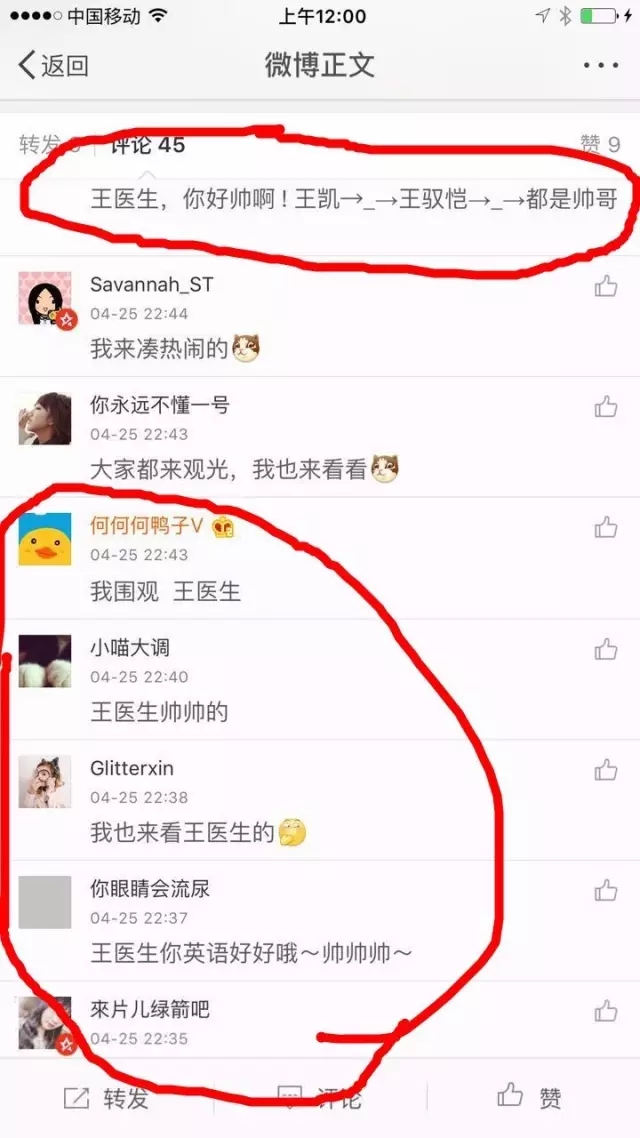This screenshot has width=640, height=1138.
Task: Open username 你永远不懂一号's profile
Action: coord(159,405)
